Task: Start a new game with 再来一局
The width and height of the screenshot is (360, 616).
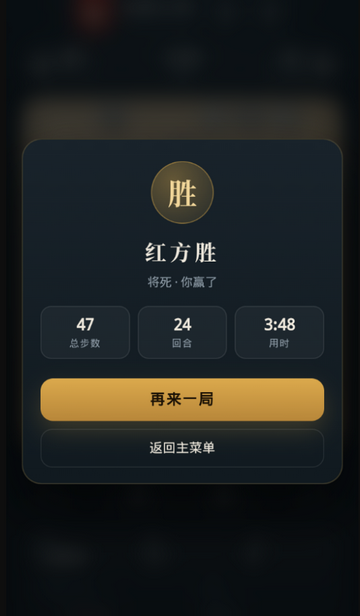Action: tap(182, 400)
